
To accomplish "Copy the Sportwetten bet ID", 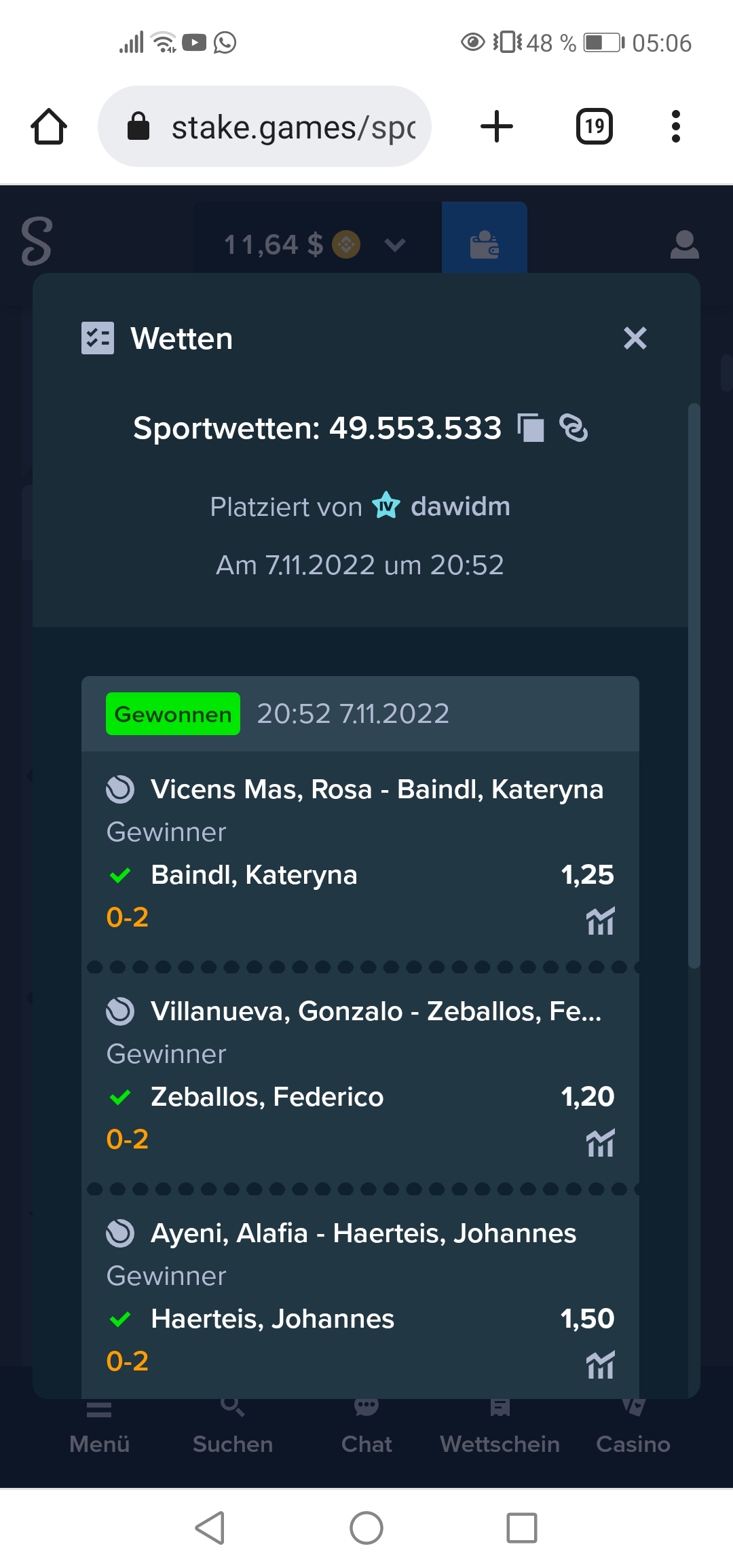I will [531, 428].
